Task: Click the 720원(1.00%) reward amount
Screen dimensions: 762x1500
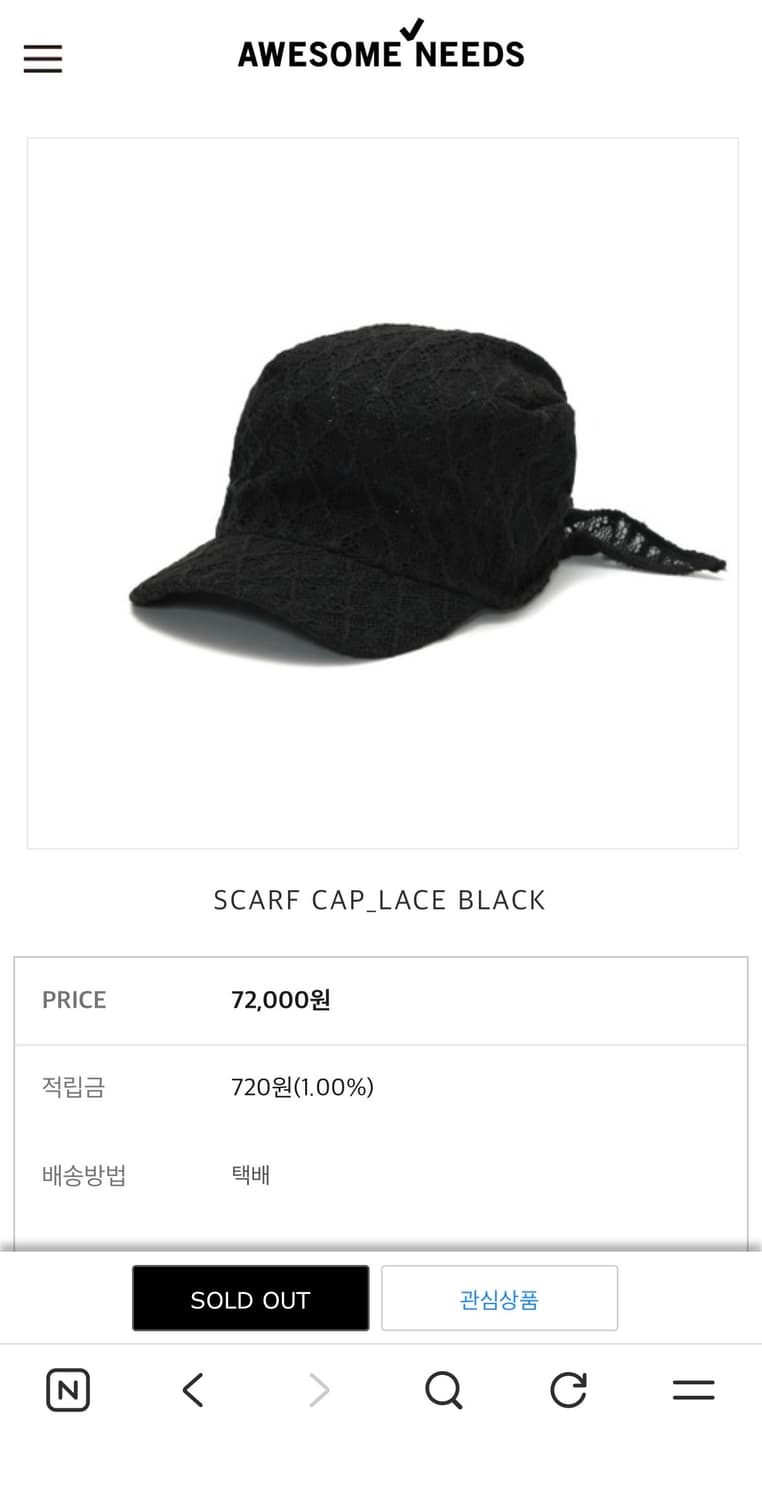Action: 300,1087
